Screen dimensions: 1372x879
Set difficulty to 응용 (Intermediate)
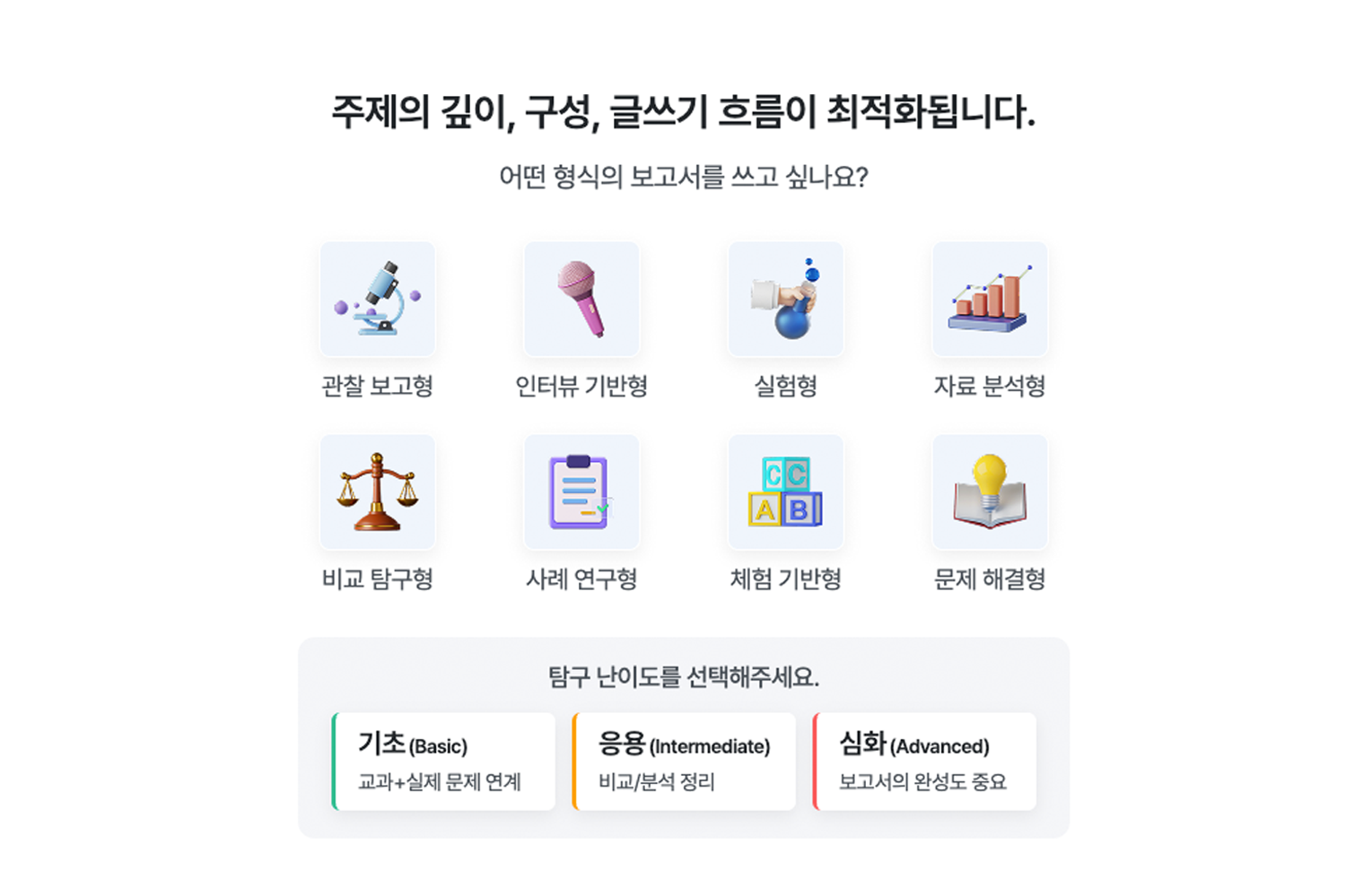pyautogui.click(x=684, y=762)
